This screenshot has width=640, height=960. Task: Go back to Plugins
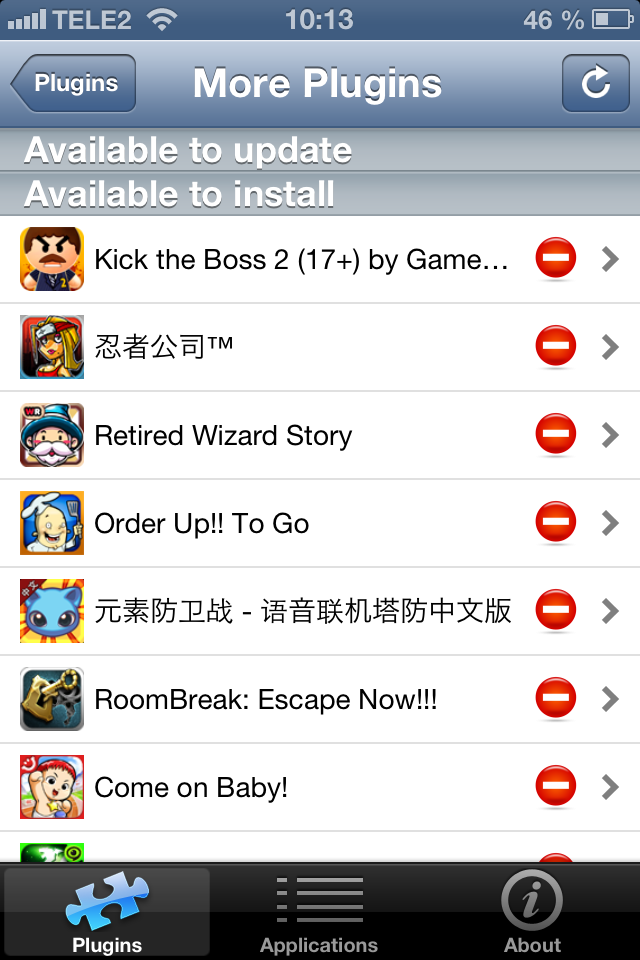click(75, 84)
